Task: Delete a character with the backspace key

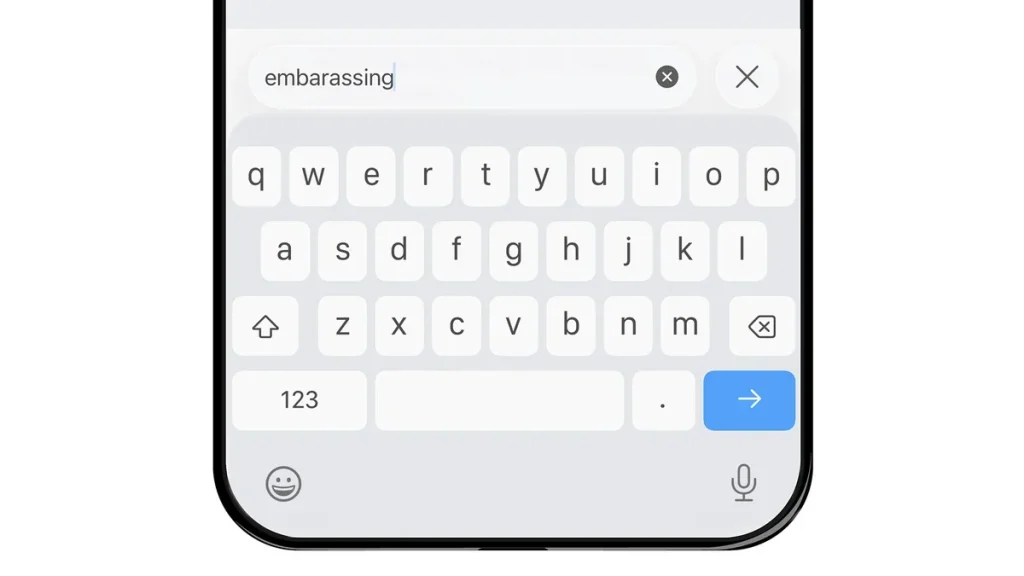Action: [762, 326]
